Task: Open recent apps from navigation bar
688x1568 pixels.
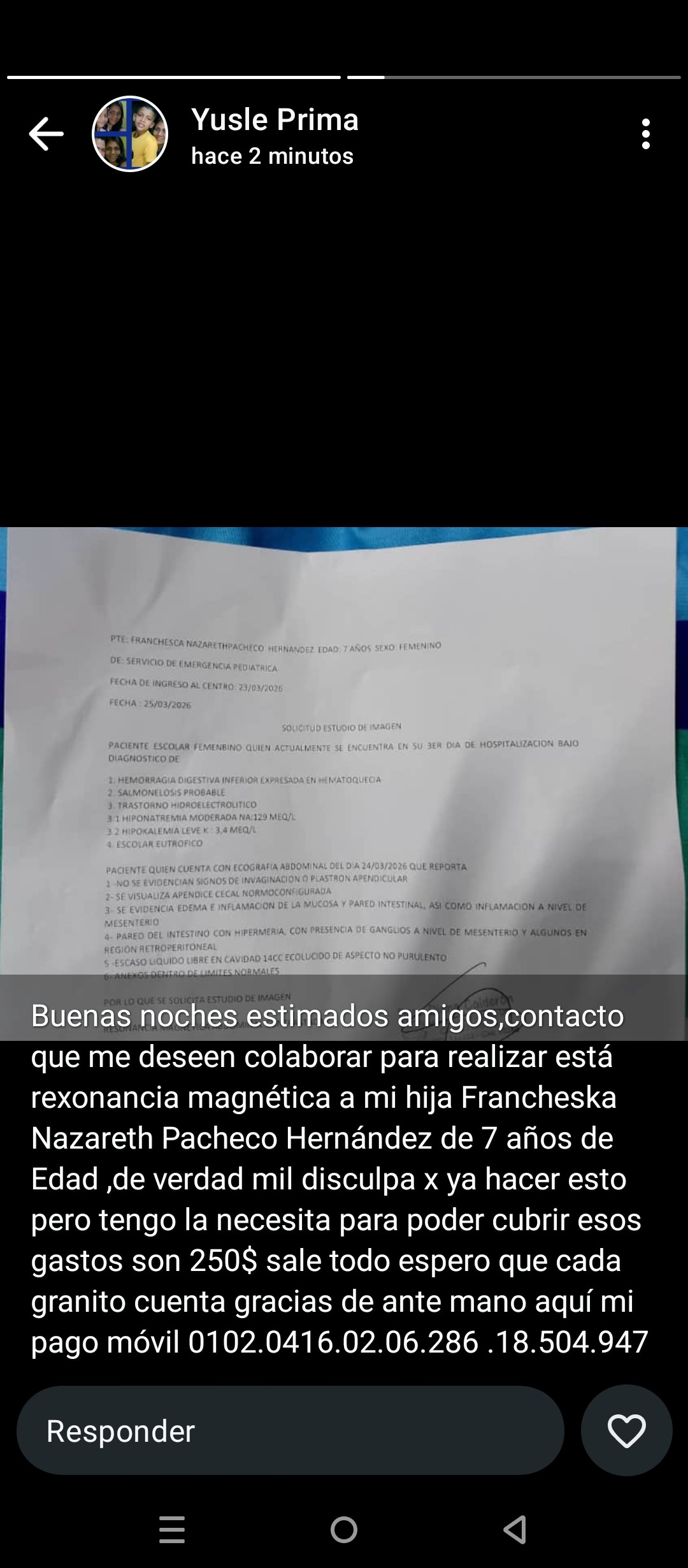Action: pyautogui.click(x=172, y=1529)
